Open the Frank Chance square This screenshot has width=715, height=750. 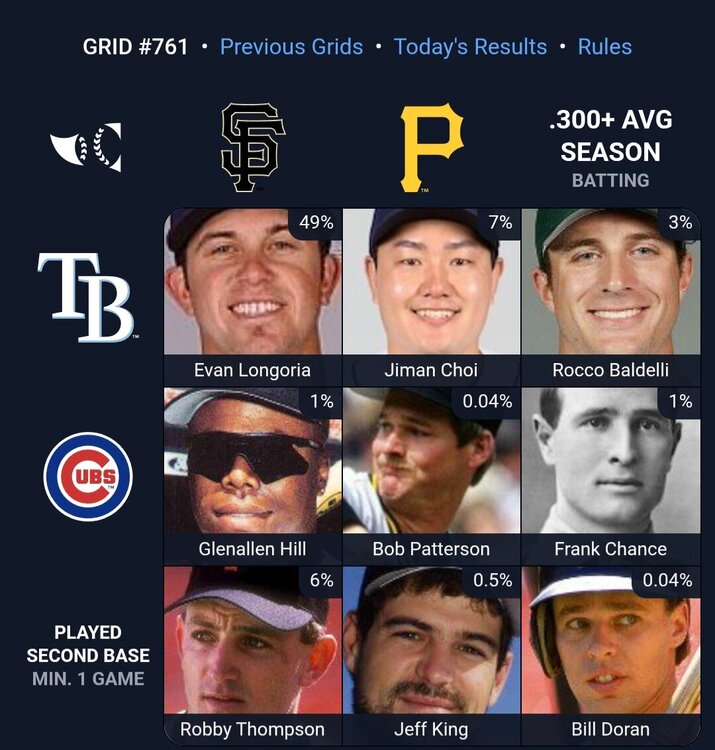click(610, 474)
